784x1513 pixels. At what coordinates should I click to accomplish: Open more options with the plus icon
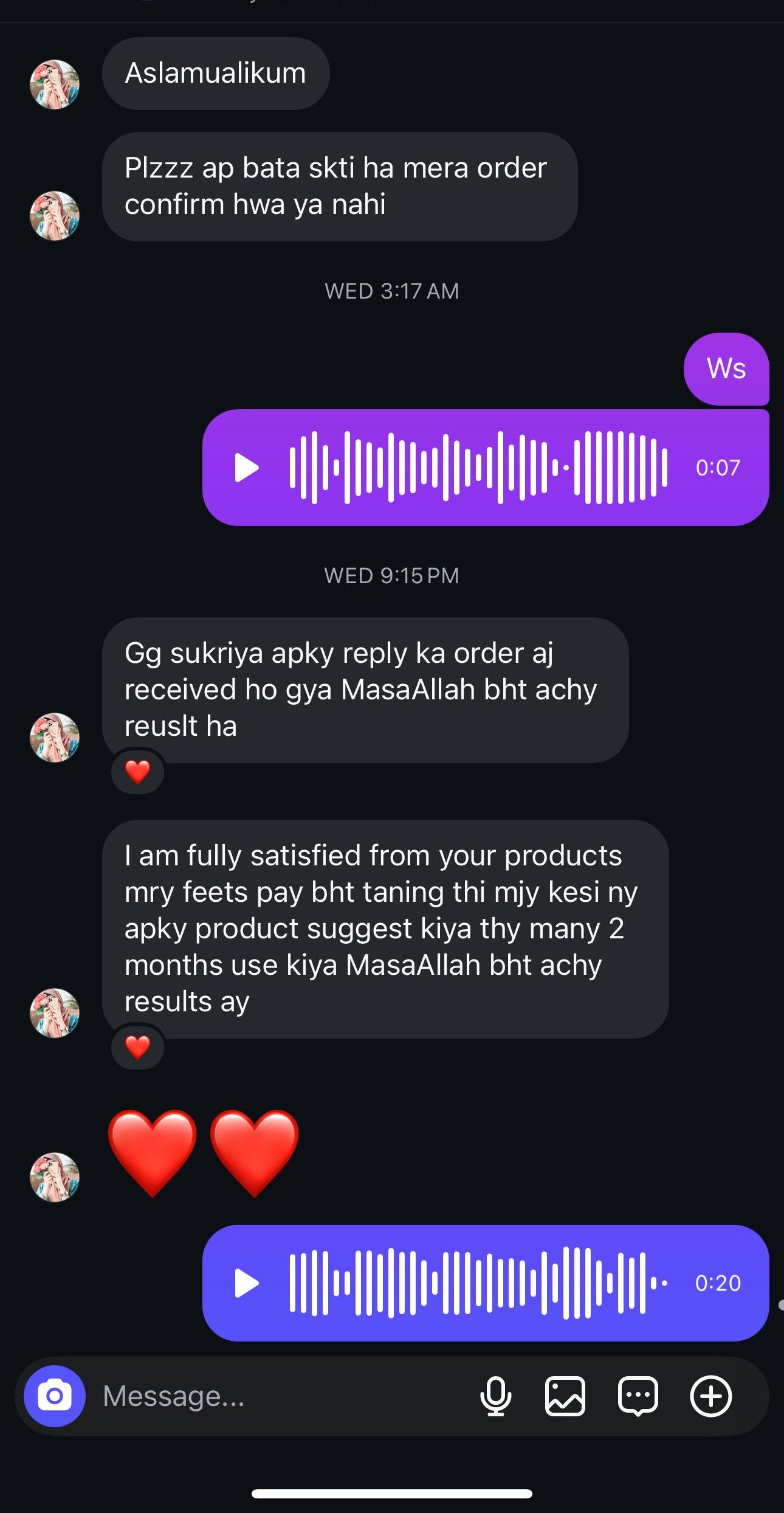coord(710,1396)
